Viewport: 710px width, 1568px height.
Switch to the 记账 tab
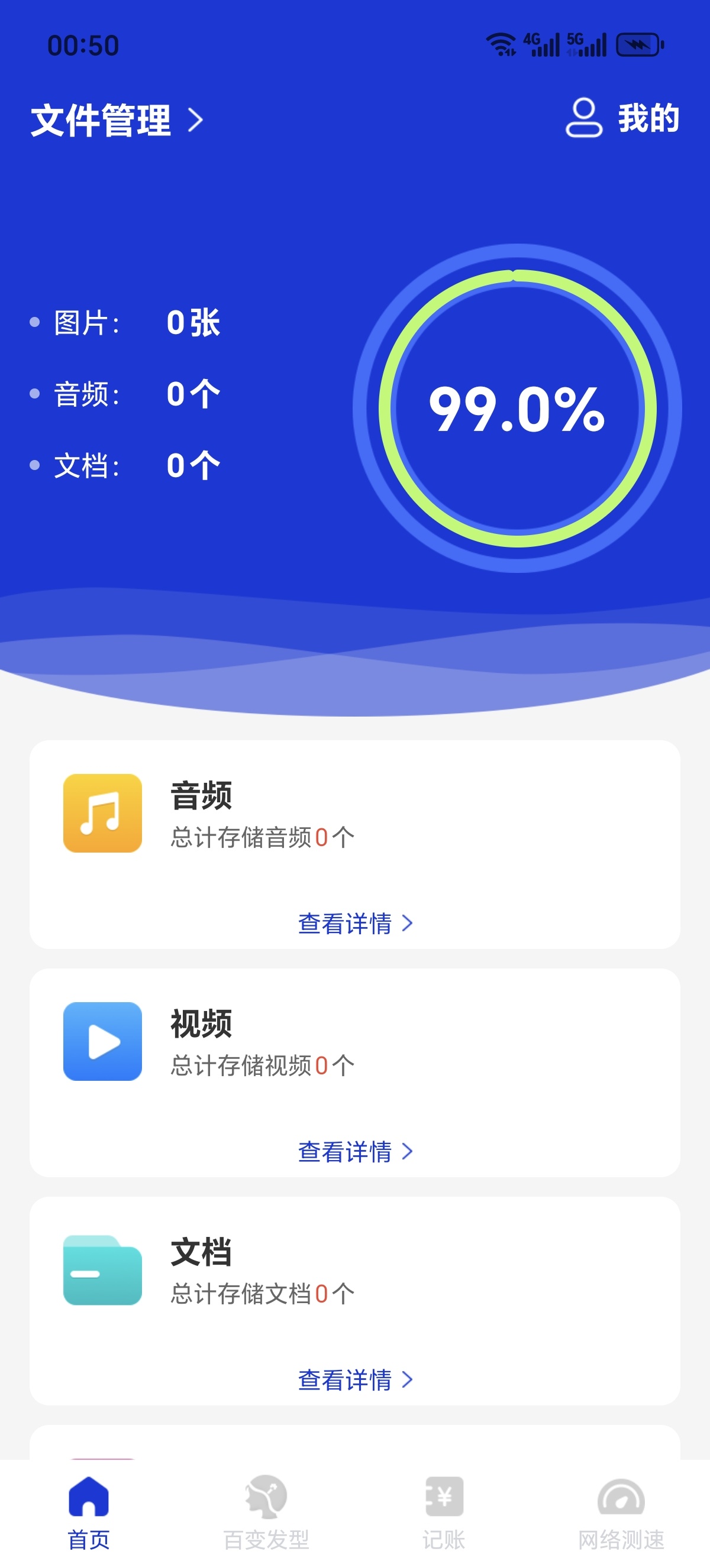444,1512
